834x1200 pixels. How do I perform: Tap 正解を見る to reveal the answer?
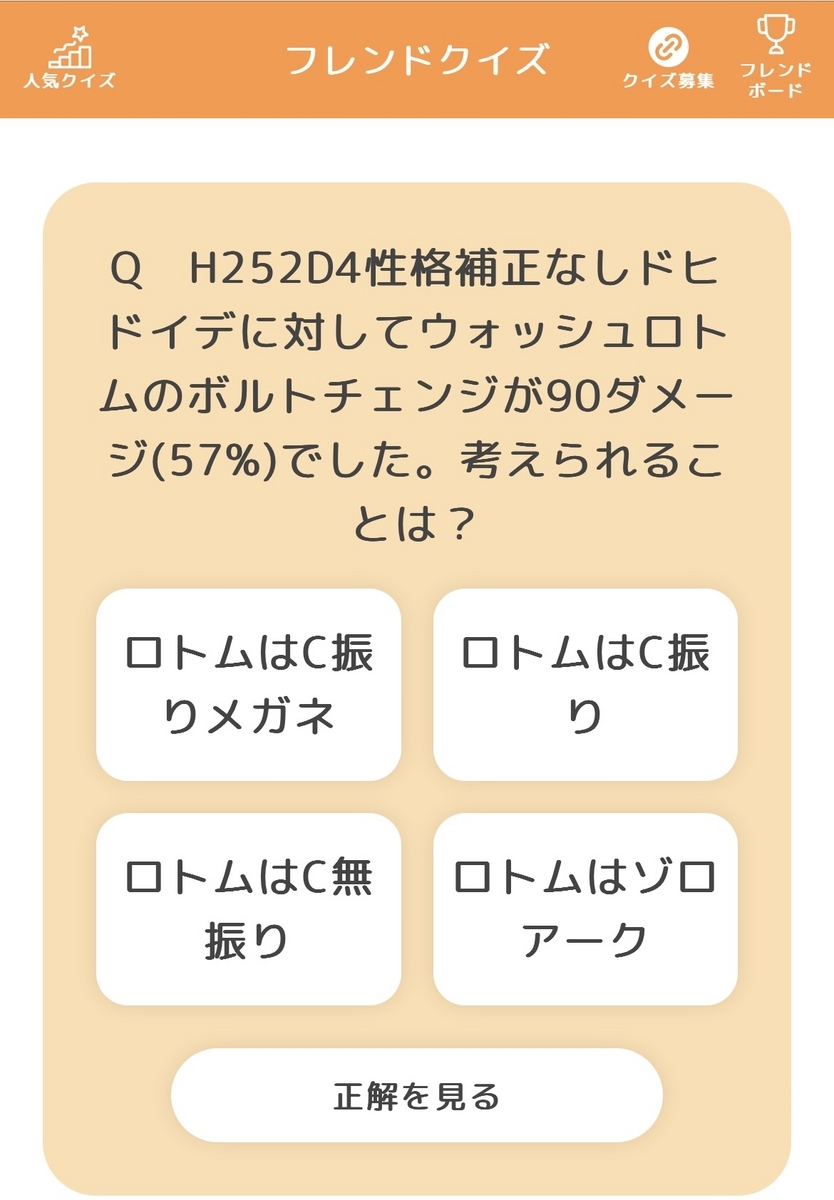point(416,1095)
